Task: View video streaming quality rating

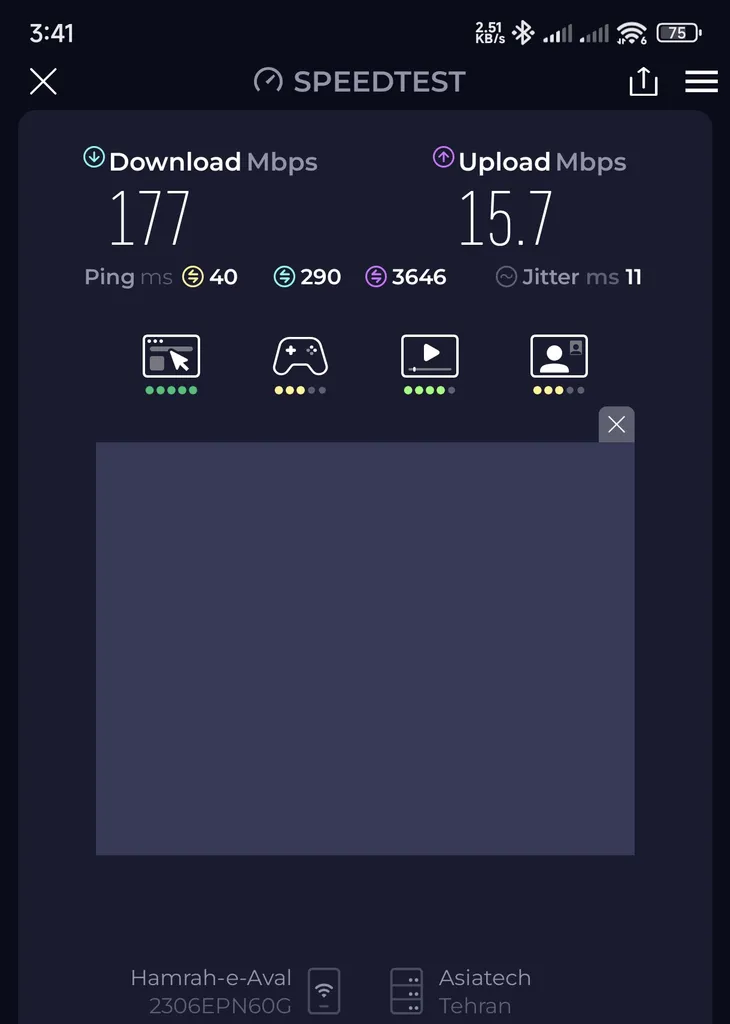Action: pos(429,363)
